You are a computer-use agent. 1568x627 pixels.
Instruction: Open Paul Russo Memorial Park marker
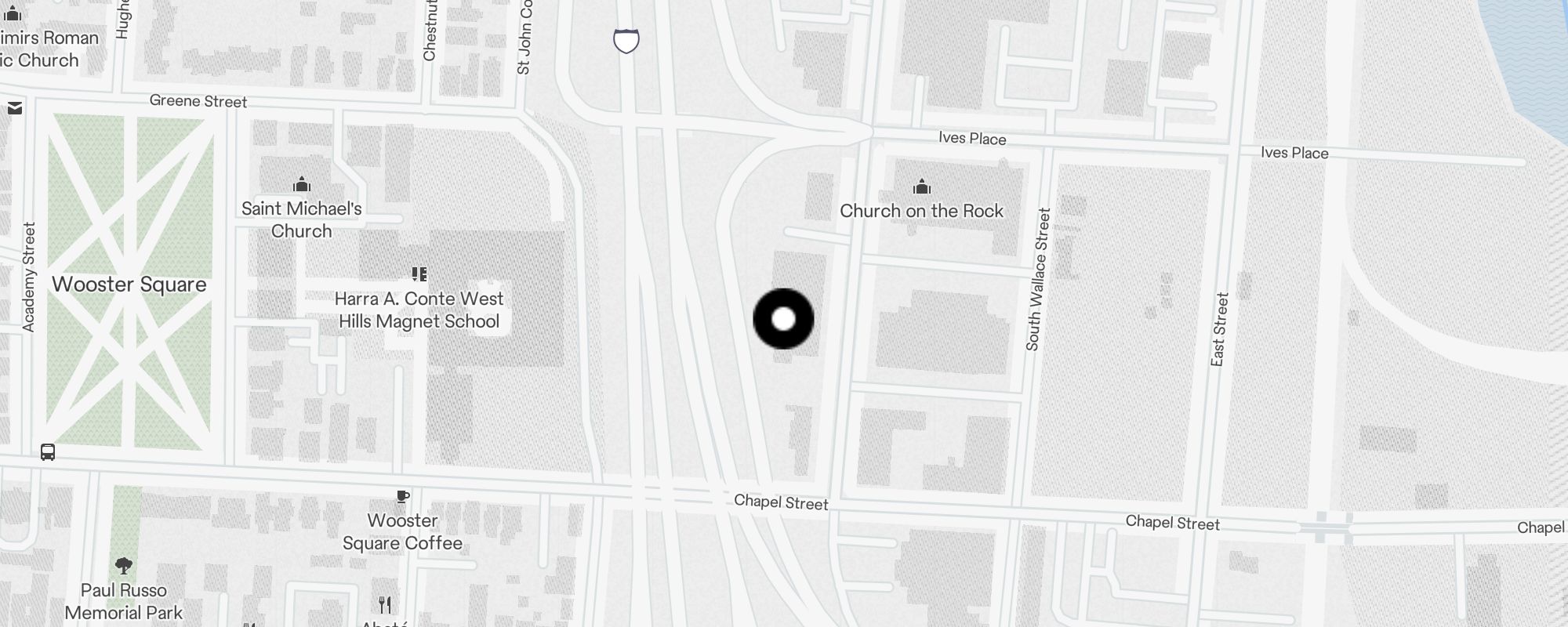[123, 566]
